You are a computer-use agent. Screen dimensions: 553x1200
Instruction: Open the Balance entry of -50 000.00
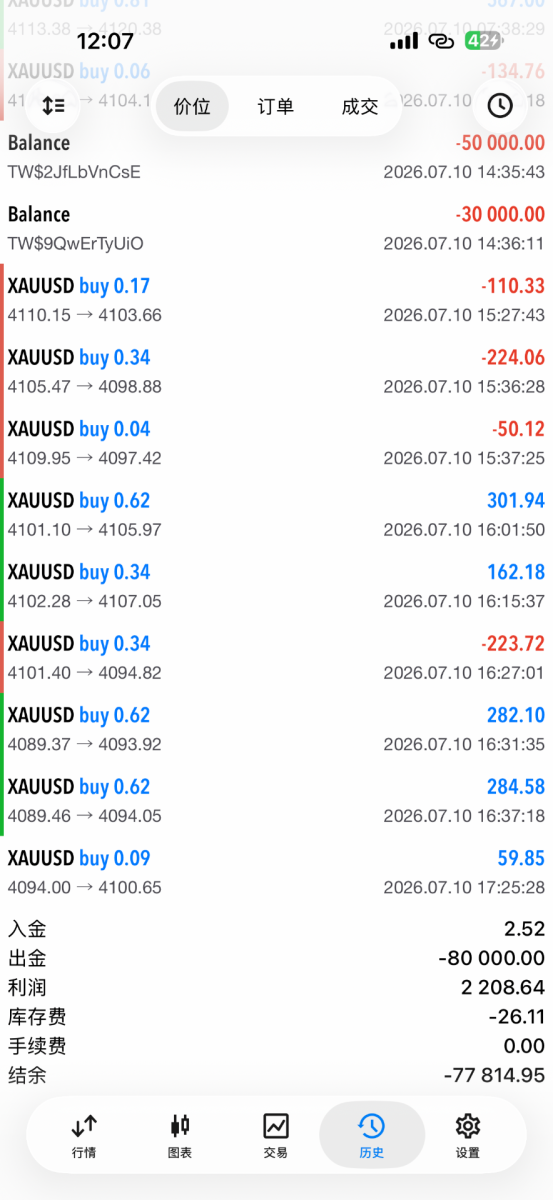[276, 157]
